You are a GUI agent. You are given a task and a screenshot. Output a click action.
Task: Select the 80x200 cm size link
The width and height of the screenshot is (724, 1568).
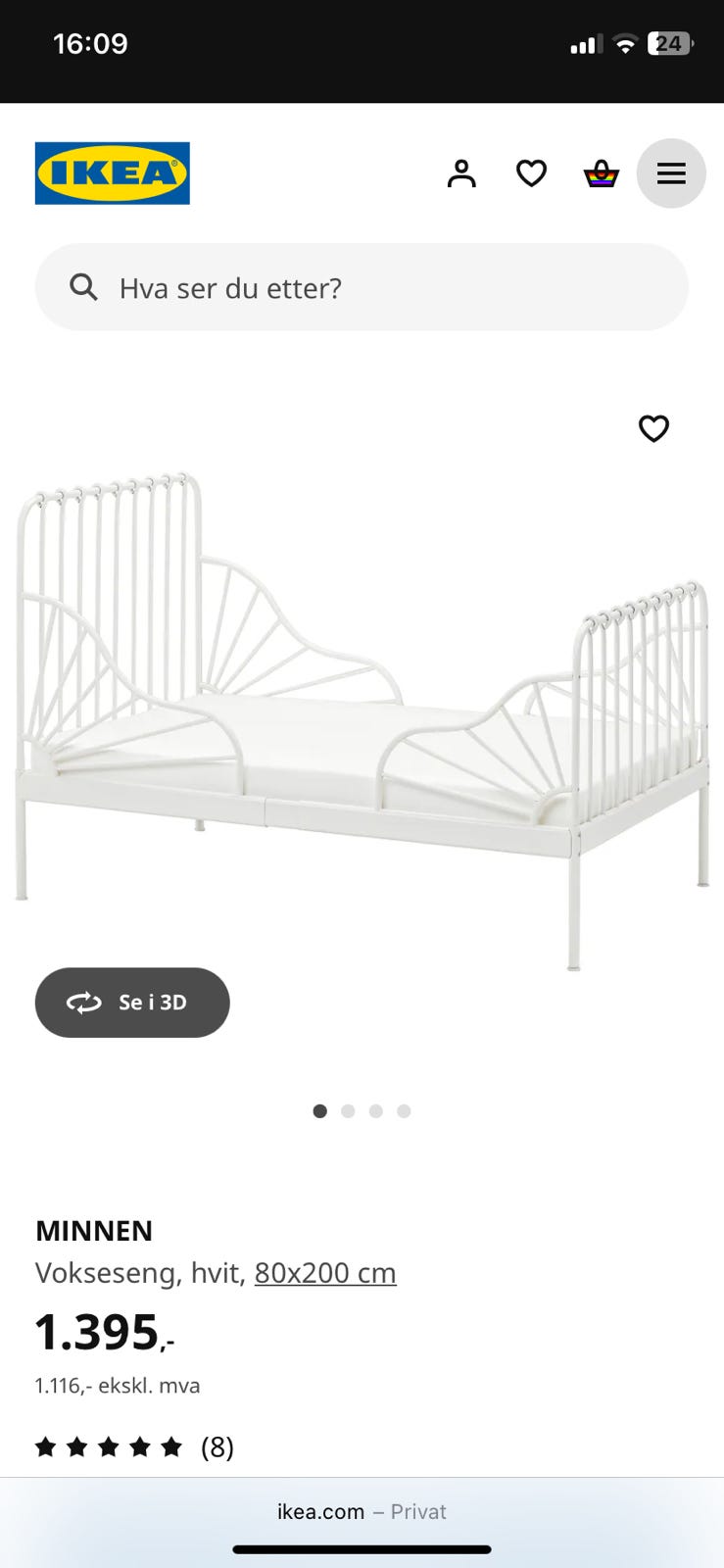(x=325, y=1273)
